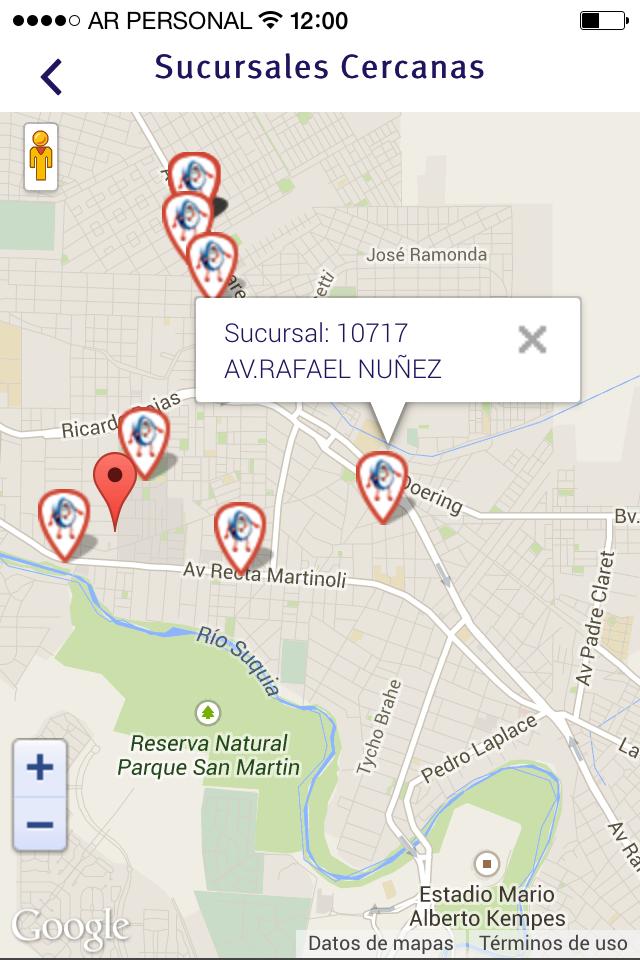Select the red current location pin

point(115,483)
